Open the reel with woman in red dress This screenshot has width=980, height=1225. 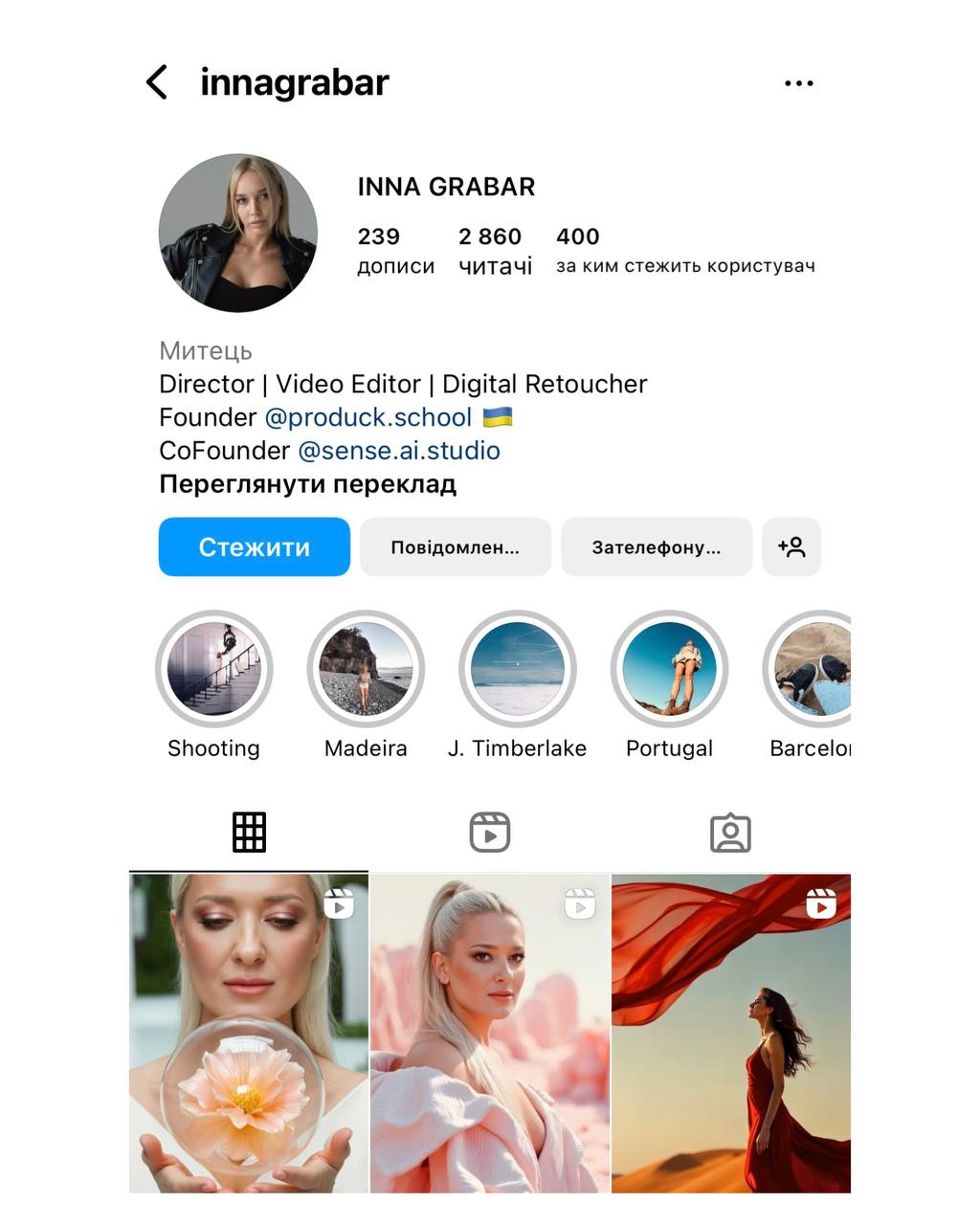click(731, 1034)
